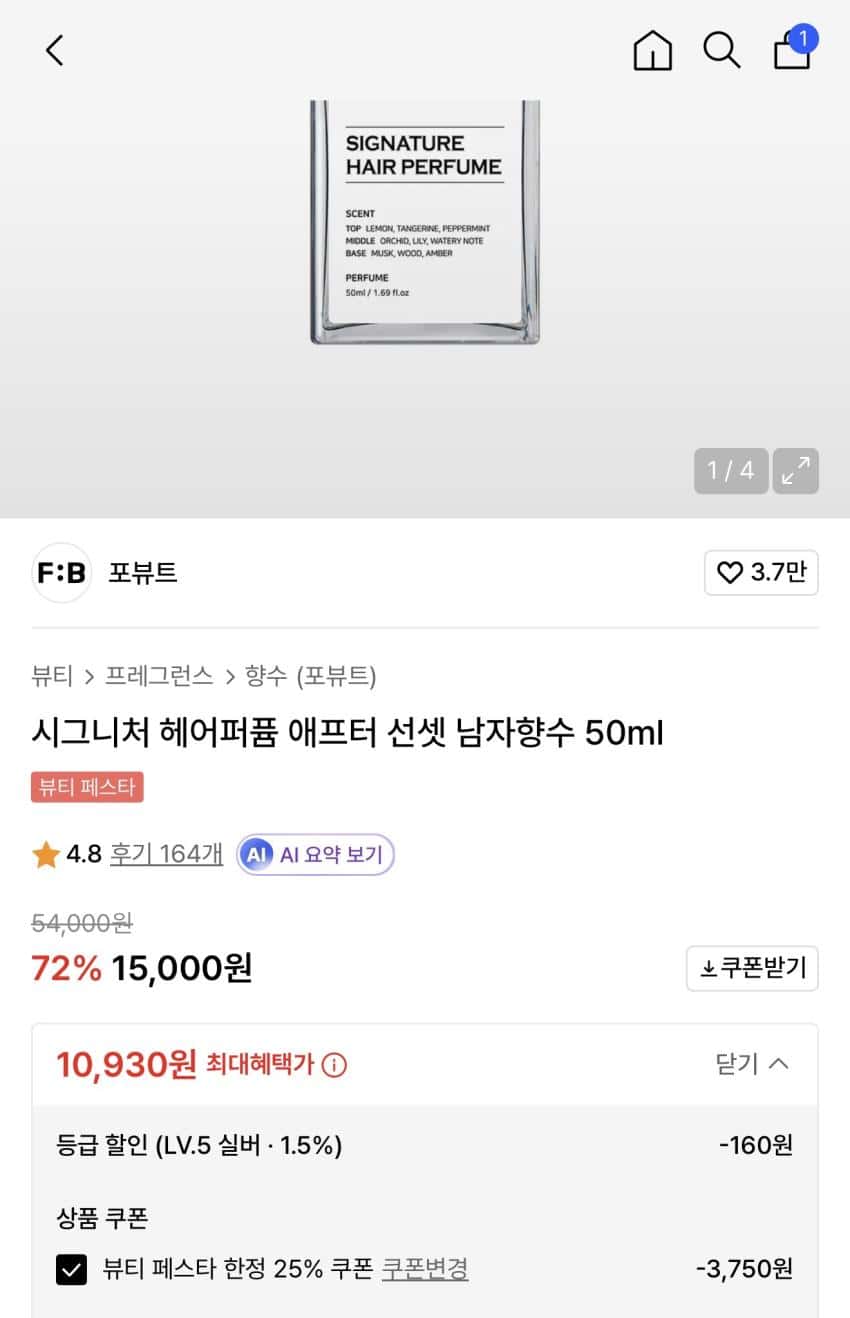Open the search magnifier icon
The height and width of the screenshot is (1318, 850).
click(721, 50)
